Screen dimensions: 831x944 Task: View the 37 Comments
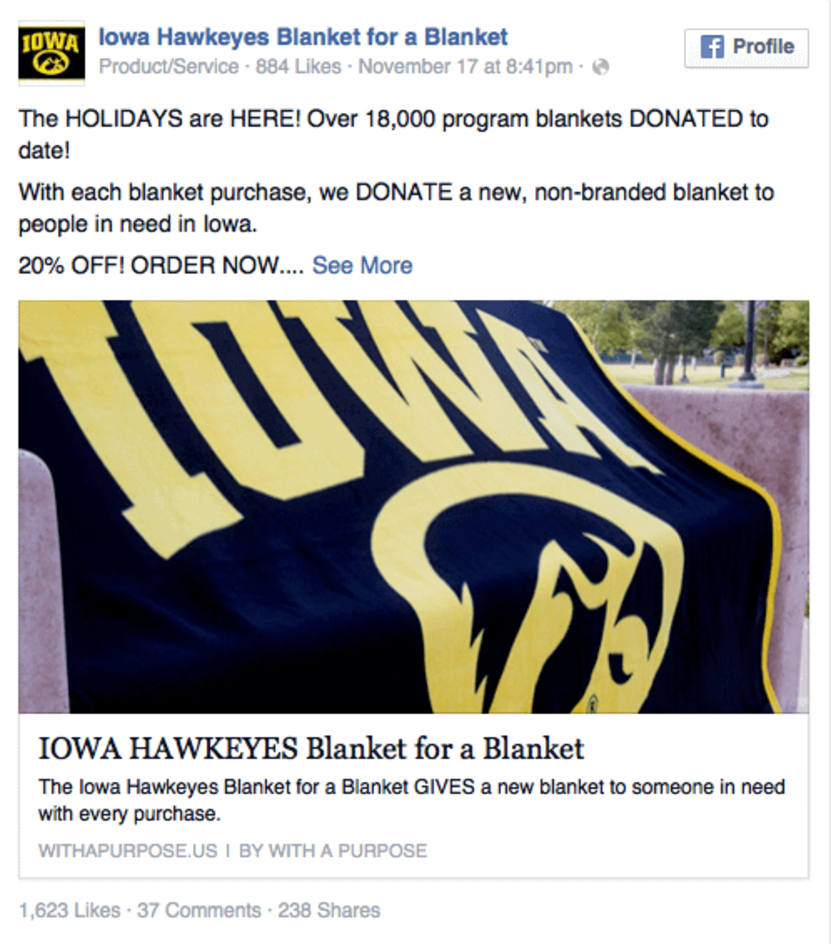199,910
